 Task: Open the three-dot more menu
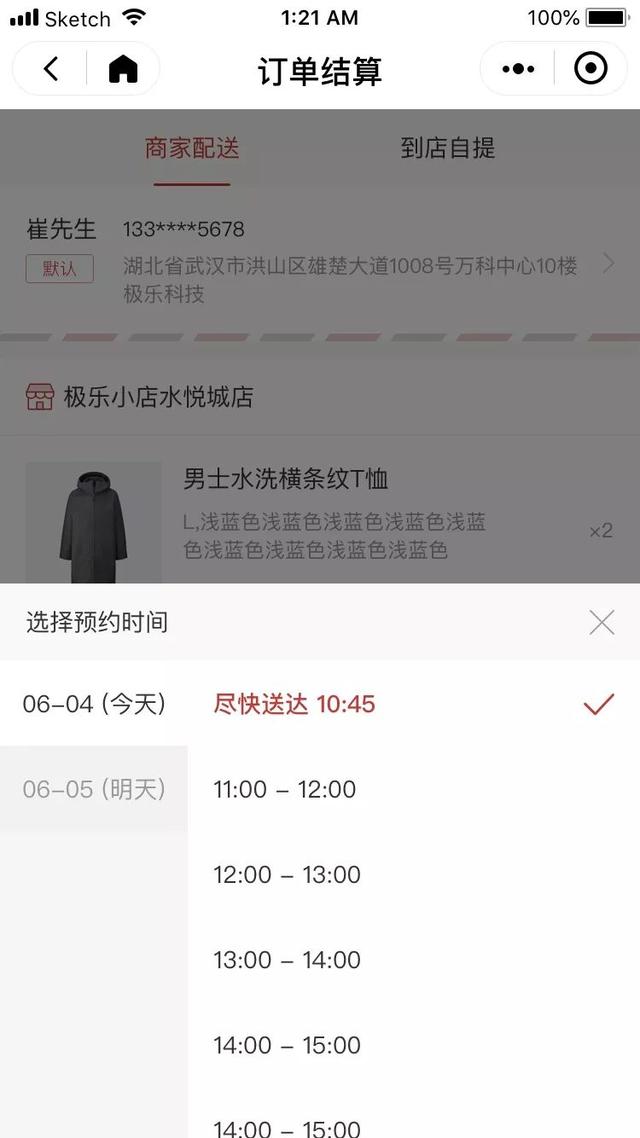coord(518,69)
